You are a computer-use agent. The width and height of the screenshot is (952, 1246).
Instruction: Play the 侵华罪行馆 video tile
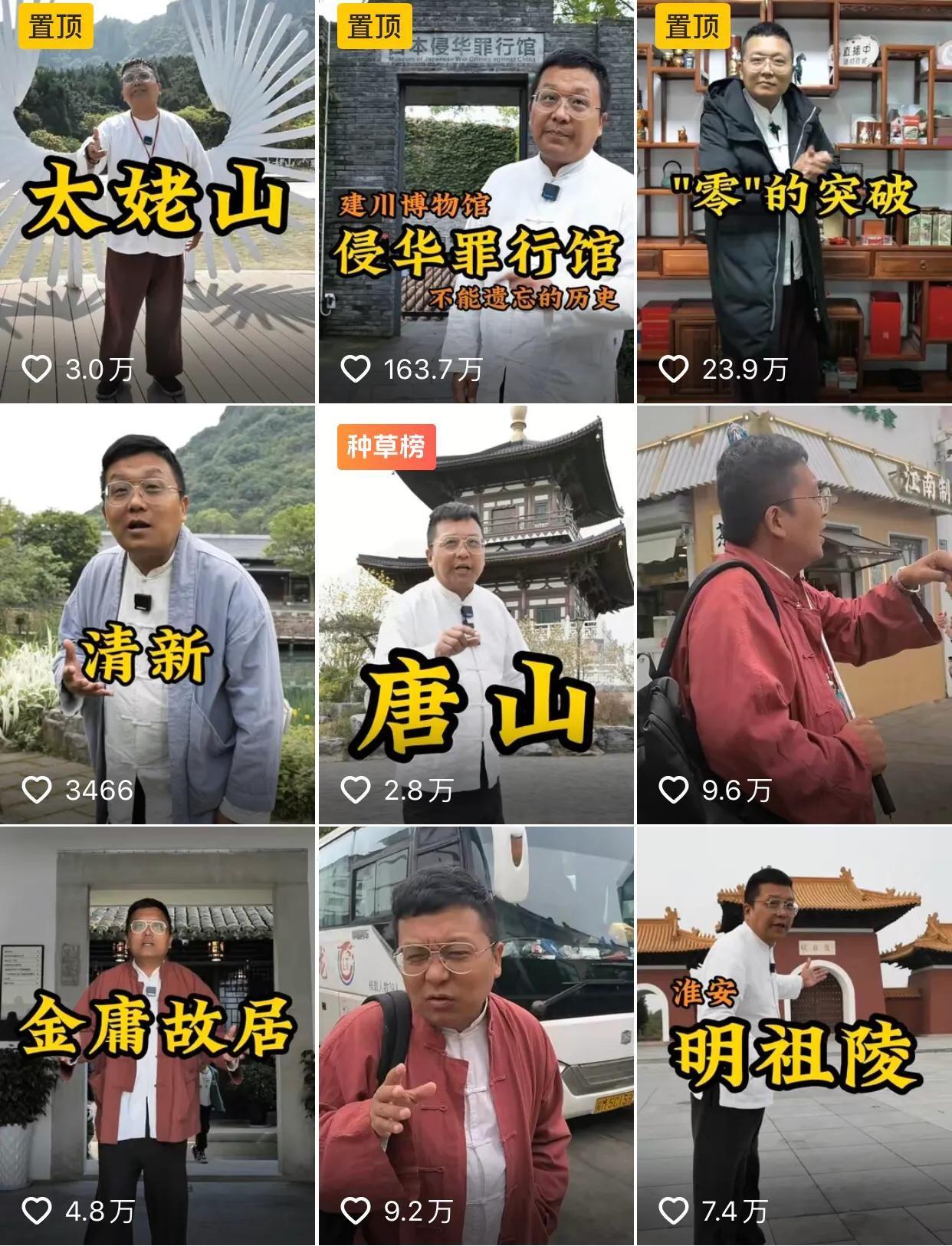tap(476, 201)
